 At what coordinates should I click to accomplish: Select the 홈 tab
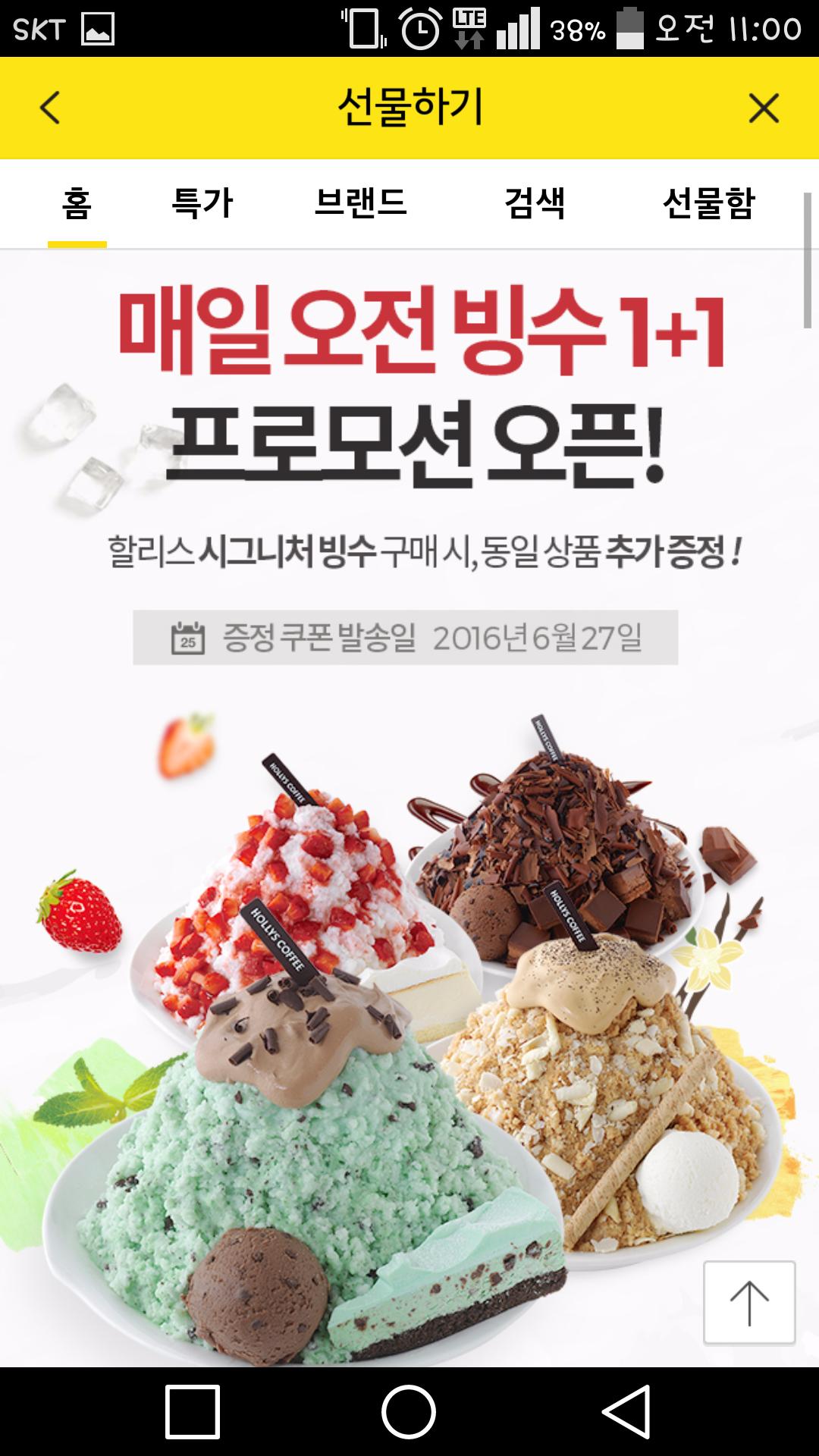[77, 203]
